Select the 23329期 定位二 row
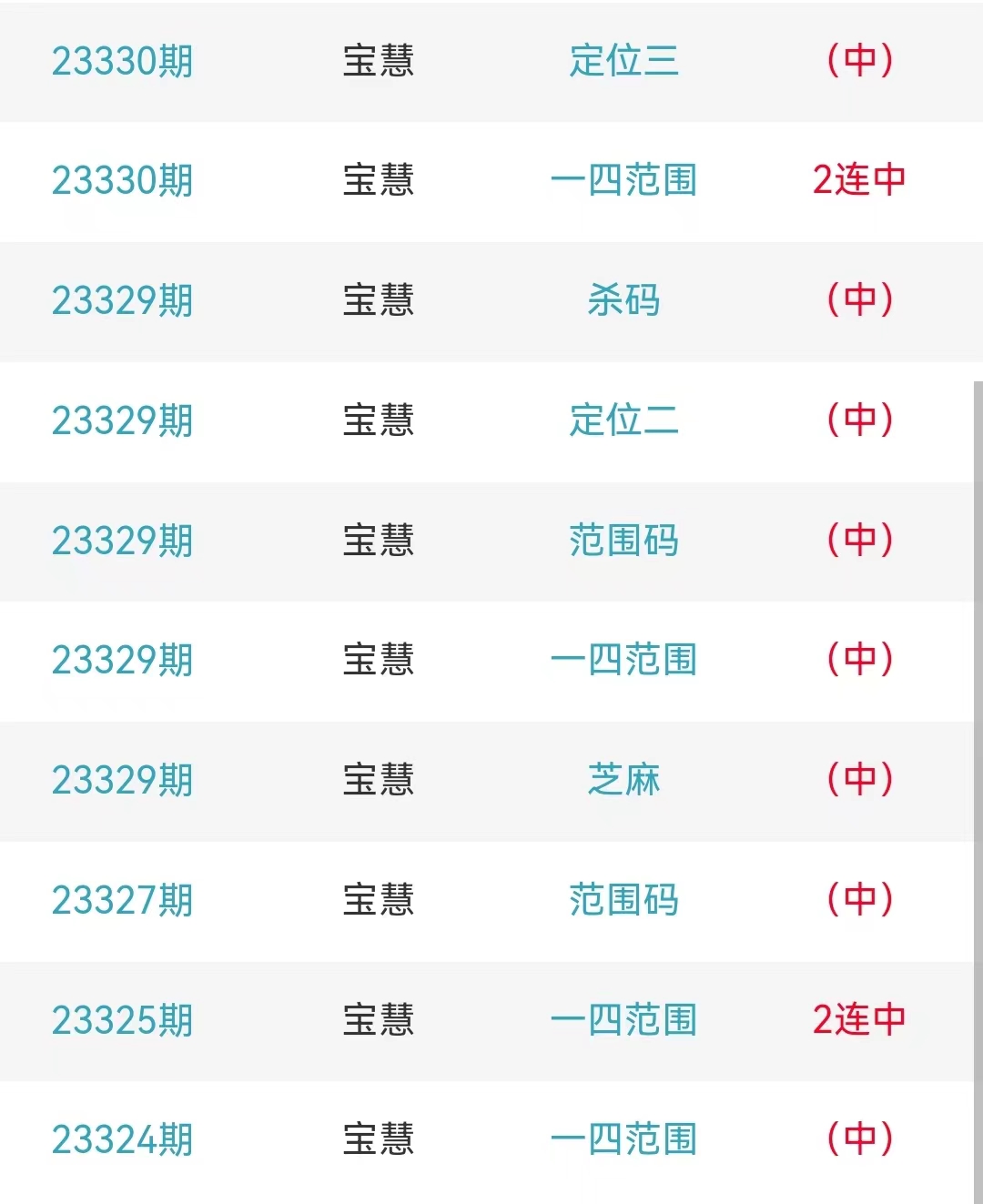Screen dimensions: 983x1204 click(623, 420)
